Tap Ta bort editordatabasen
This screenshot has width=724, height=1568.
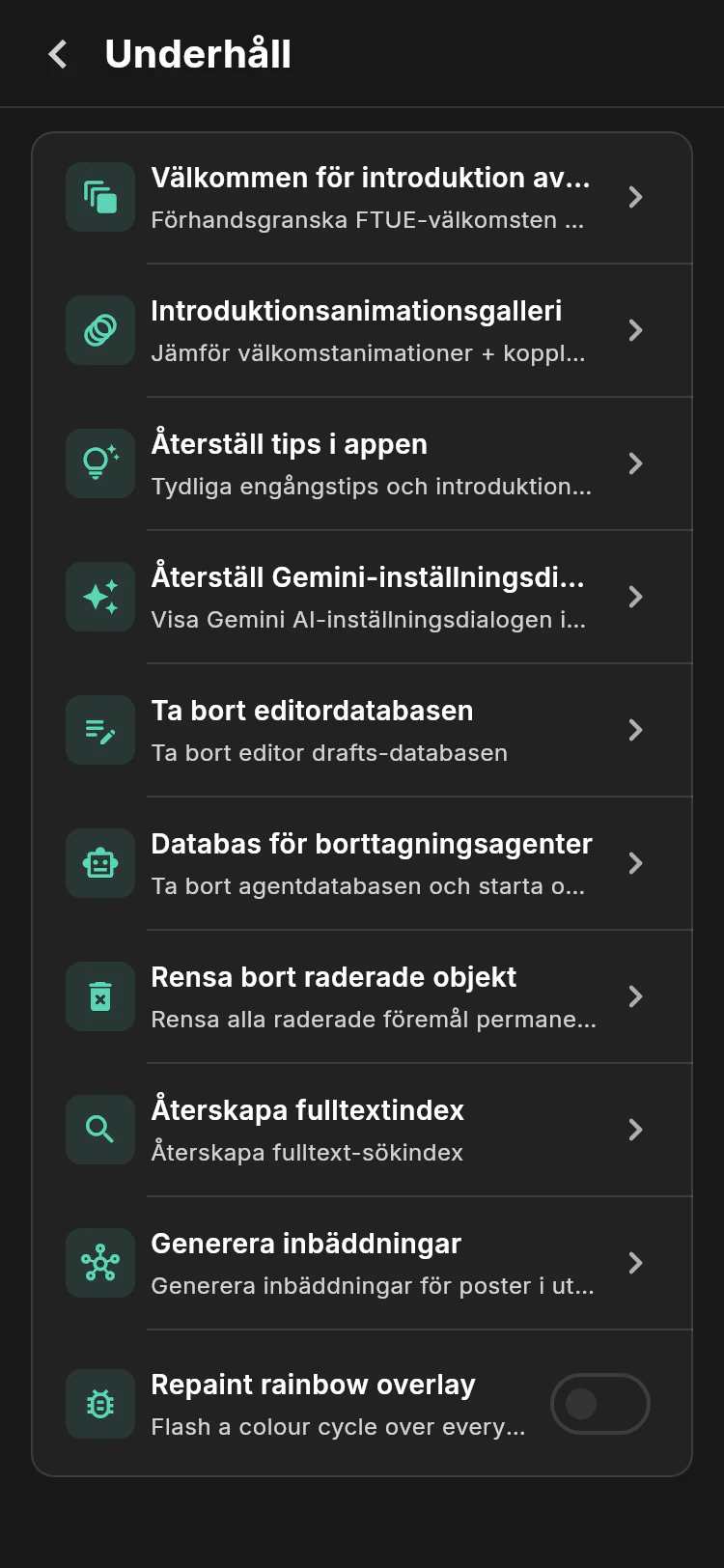click(362, 730)
